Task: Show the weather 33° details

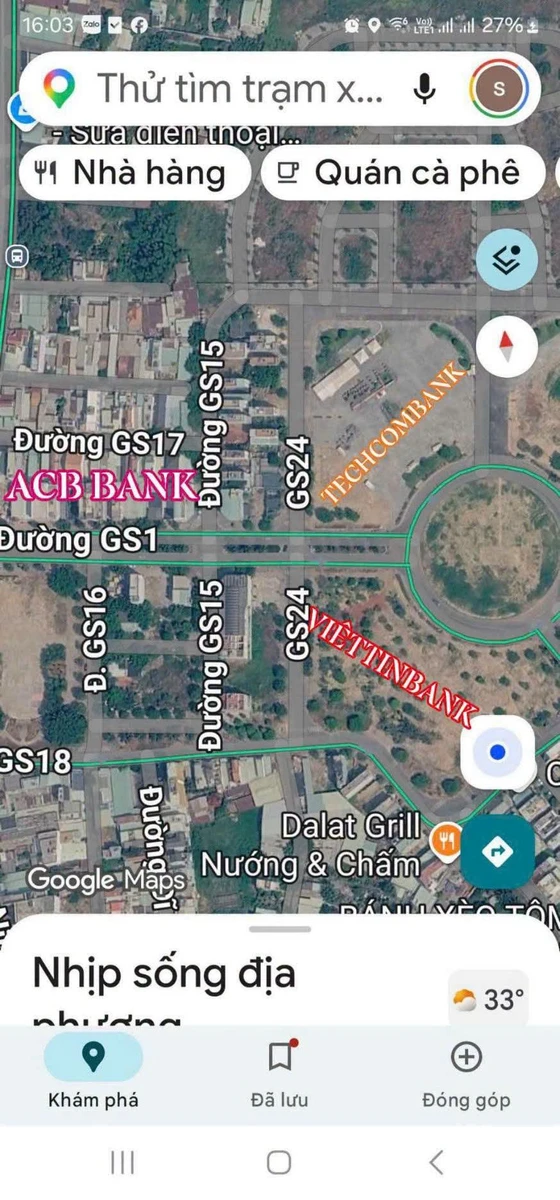Action: click(x=488, y=999)
